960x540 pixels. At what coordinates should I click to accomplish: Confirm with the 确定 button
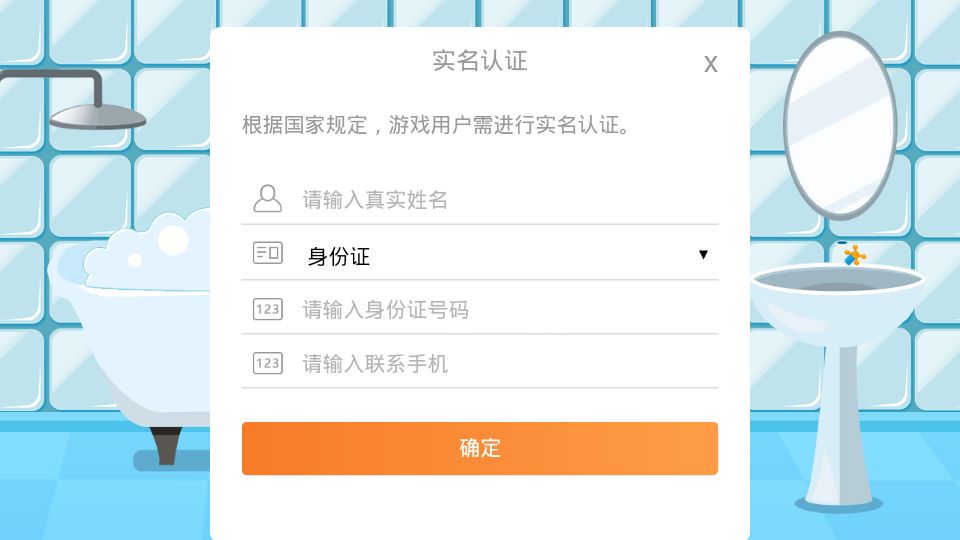click(x=480, y=448)
